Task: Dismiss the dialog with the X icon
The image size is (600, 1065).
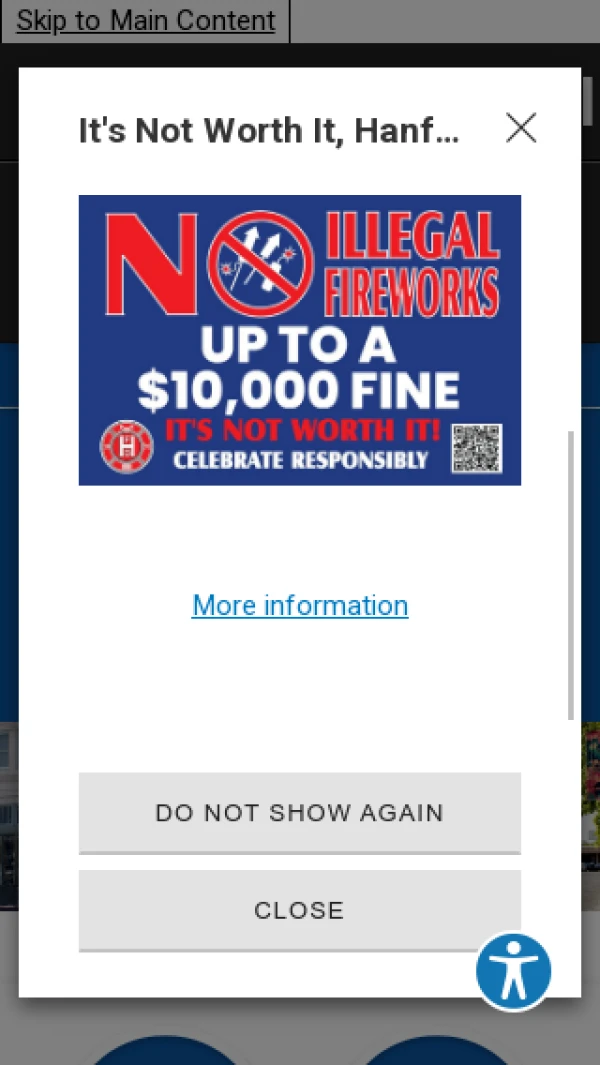Action: point(521,128)
